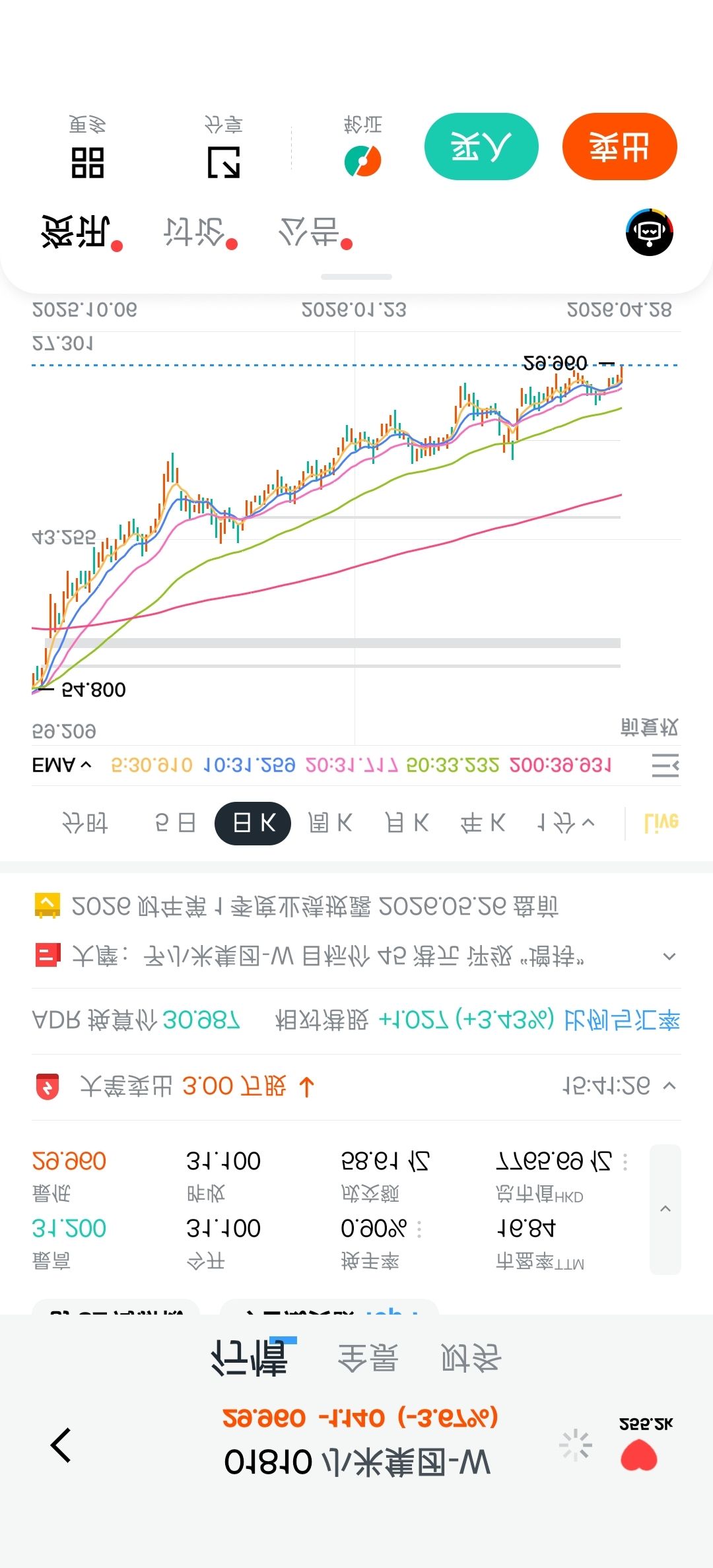713x1568 pixels.
Task: Tap the green 买入 buy button
Action: click(481, 147)
